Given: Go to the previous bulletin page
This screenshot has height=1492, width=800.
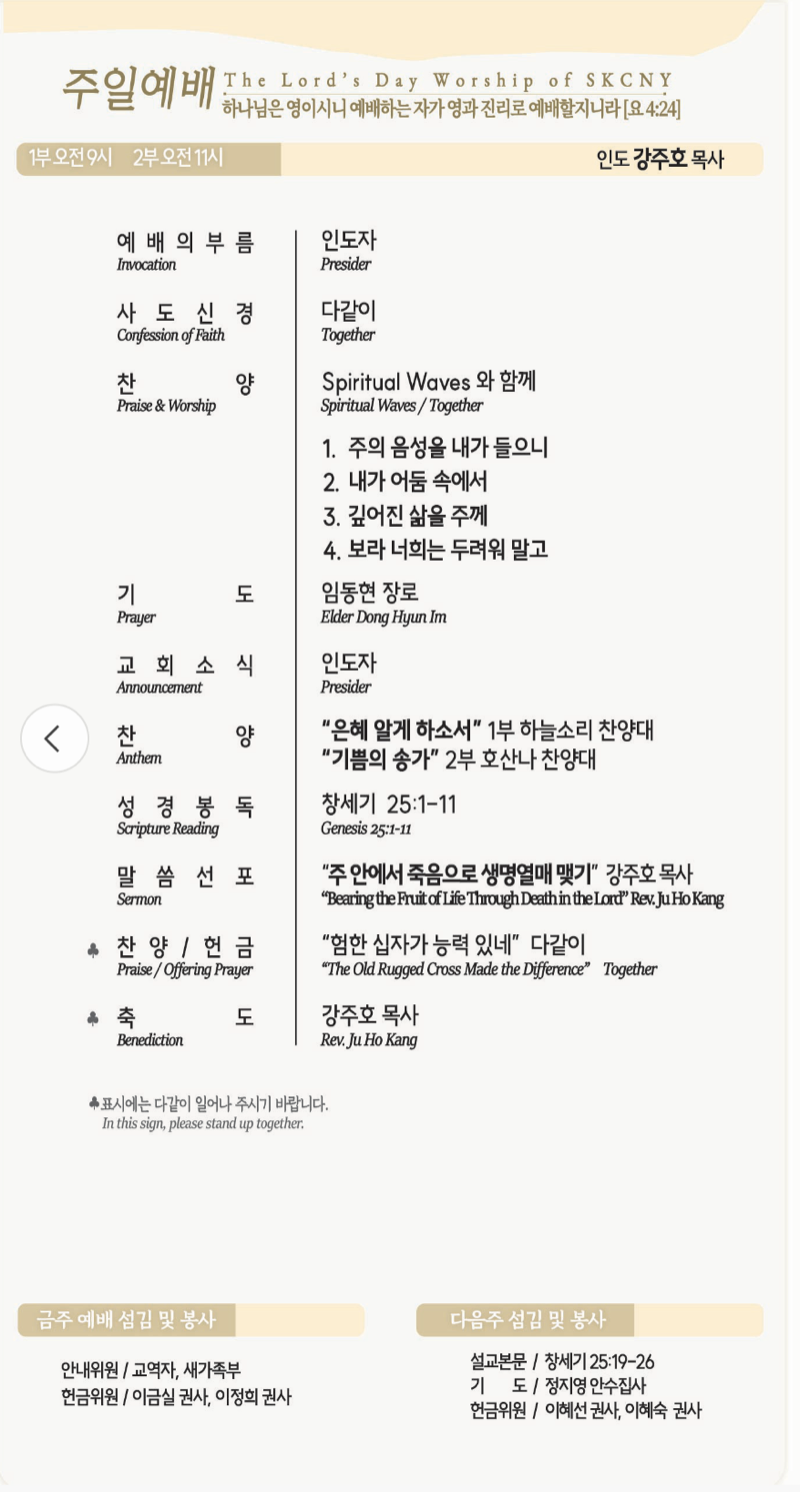Looking at the screenshot, I should click(55, 738).
